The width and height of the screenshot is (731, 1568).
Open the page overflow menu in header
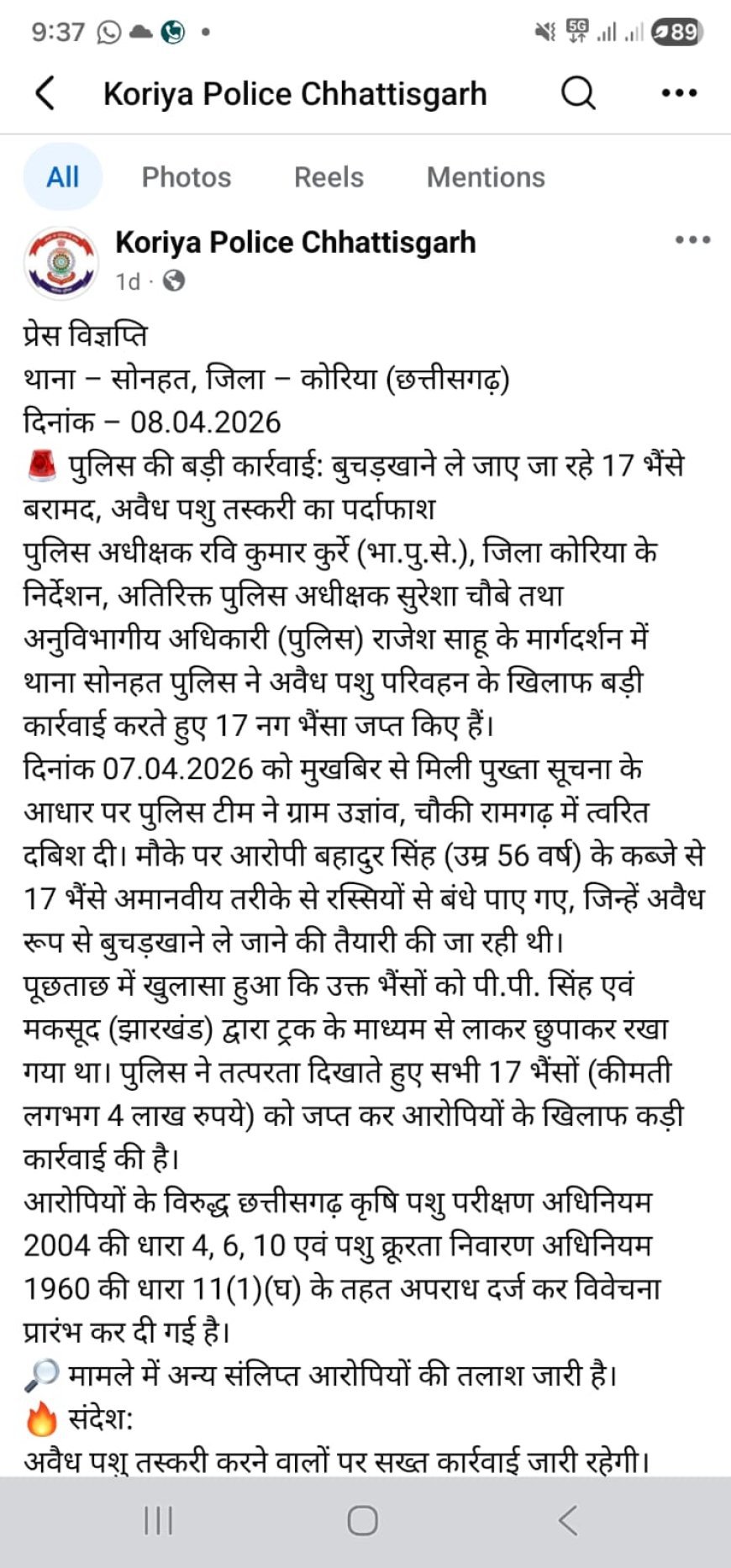click(679, 93)
